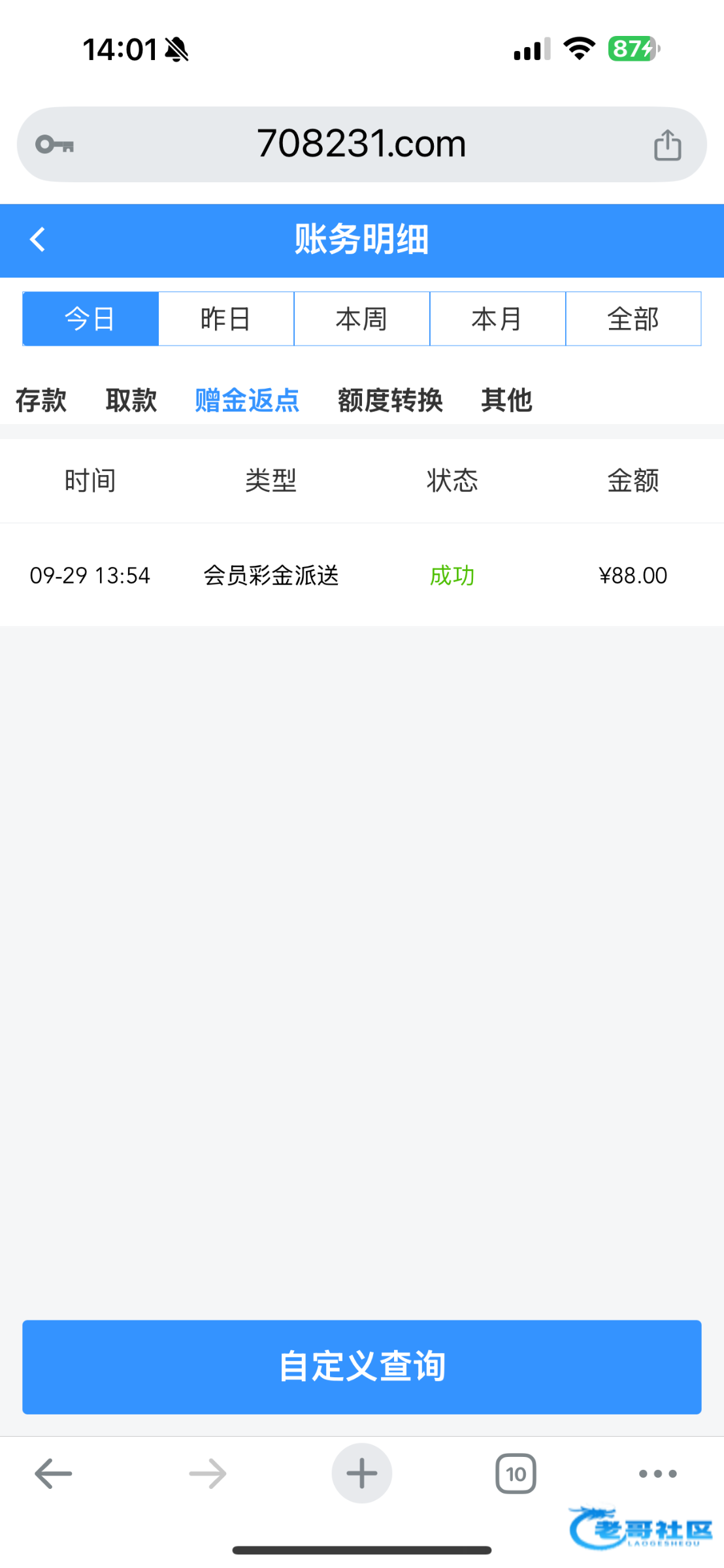View the 10 open browser tabs
Screen dimensions: 724x1568
[516, 1473]
